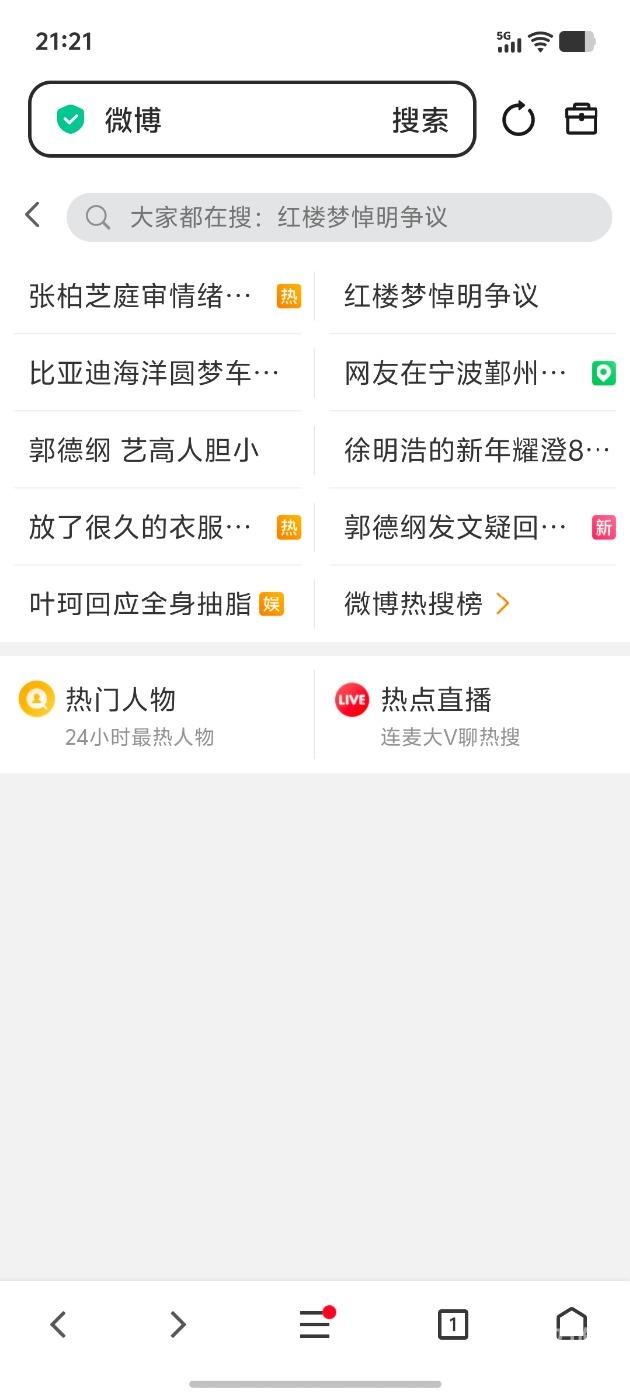Open 叶珂回应全身抽脂 entertainment topic
Viewport: 630px width, 1400px height.
click(141, 604)
